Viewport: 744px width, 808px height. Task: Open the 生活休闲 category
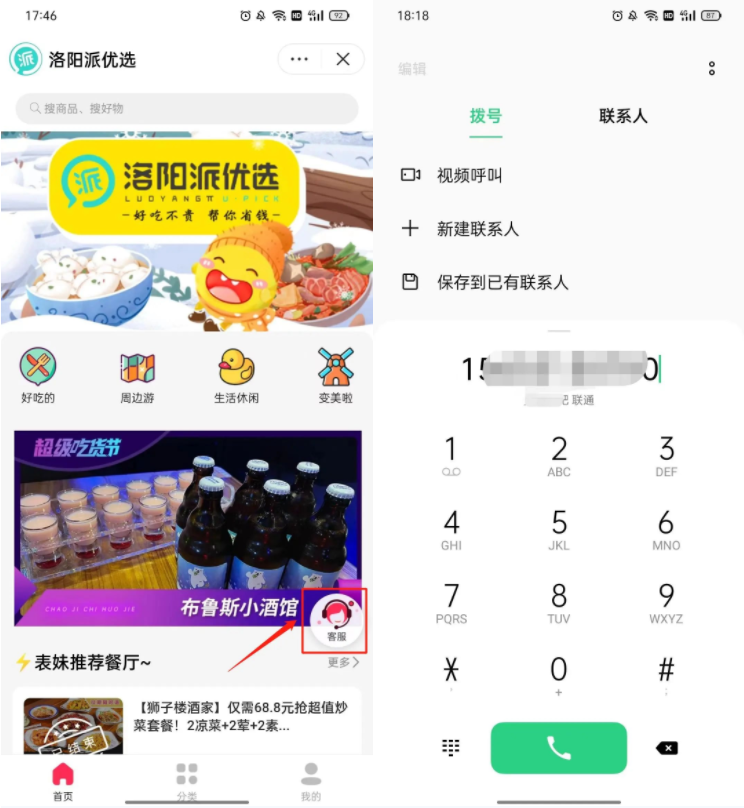click(x=236, y=375)
